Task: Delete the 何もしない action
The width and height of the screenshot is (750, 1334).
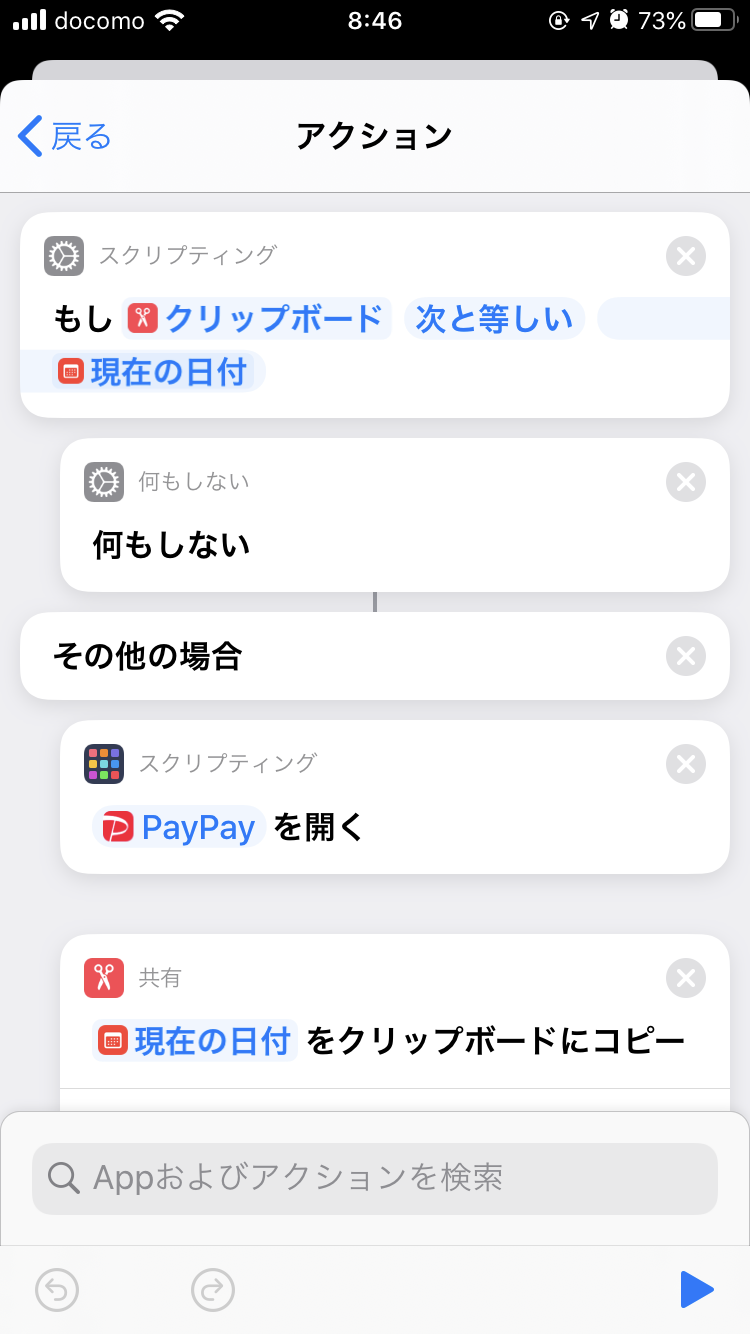Action: click(686, 482)
